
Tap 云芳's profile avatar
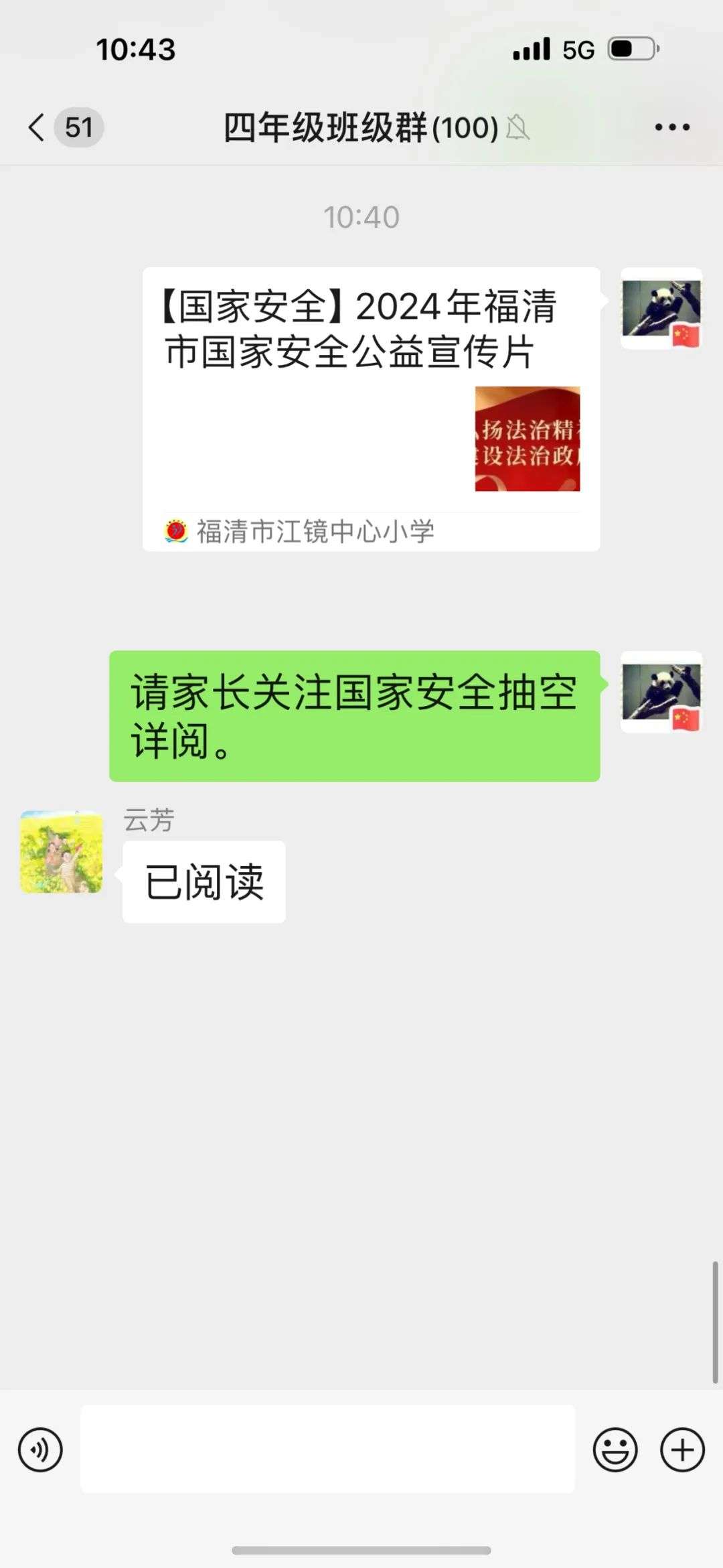click(x=62, y=852)
